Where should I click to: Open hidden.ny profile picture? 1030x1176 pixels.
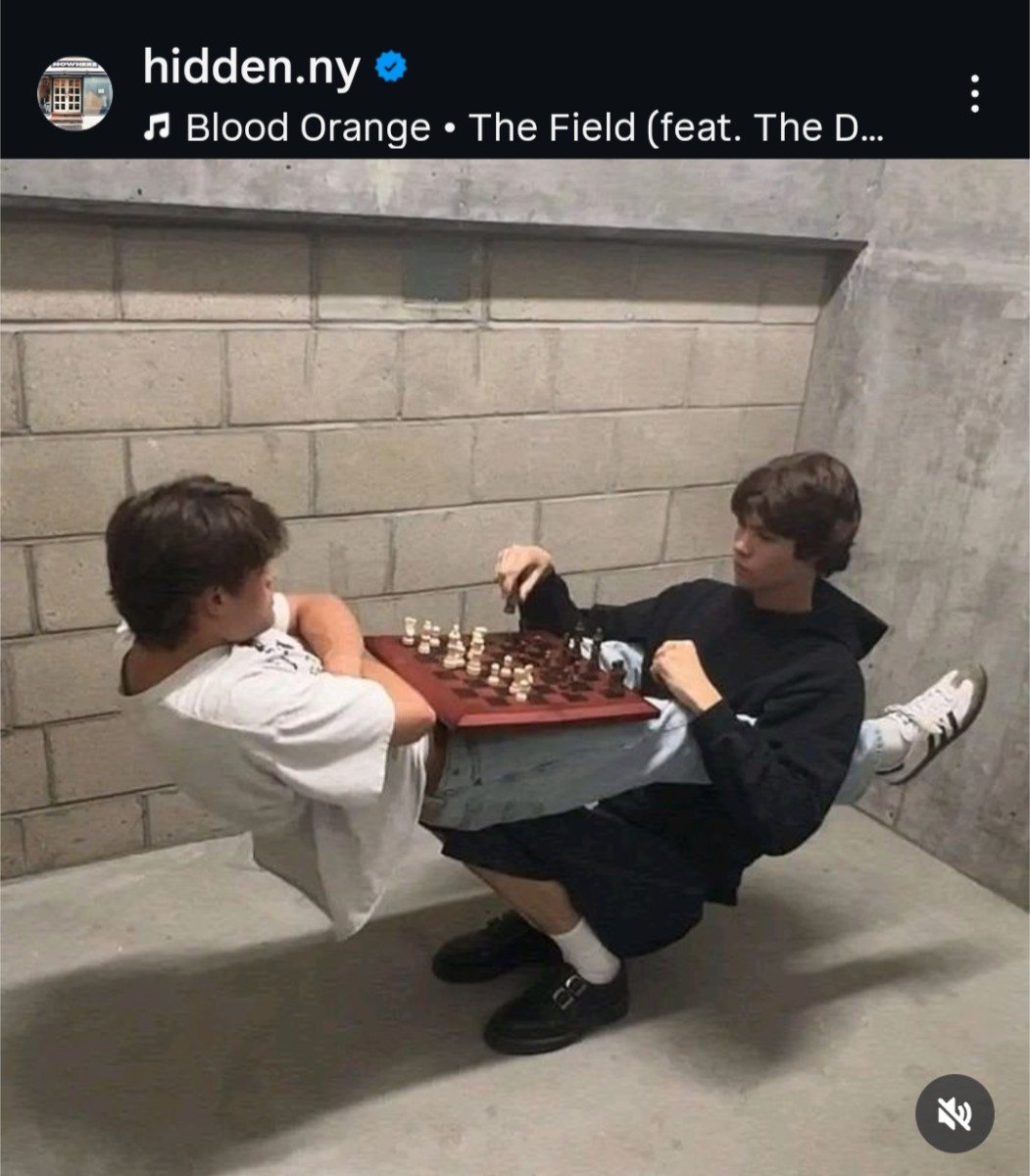[x=74, y=94]
